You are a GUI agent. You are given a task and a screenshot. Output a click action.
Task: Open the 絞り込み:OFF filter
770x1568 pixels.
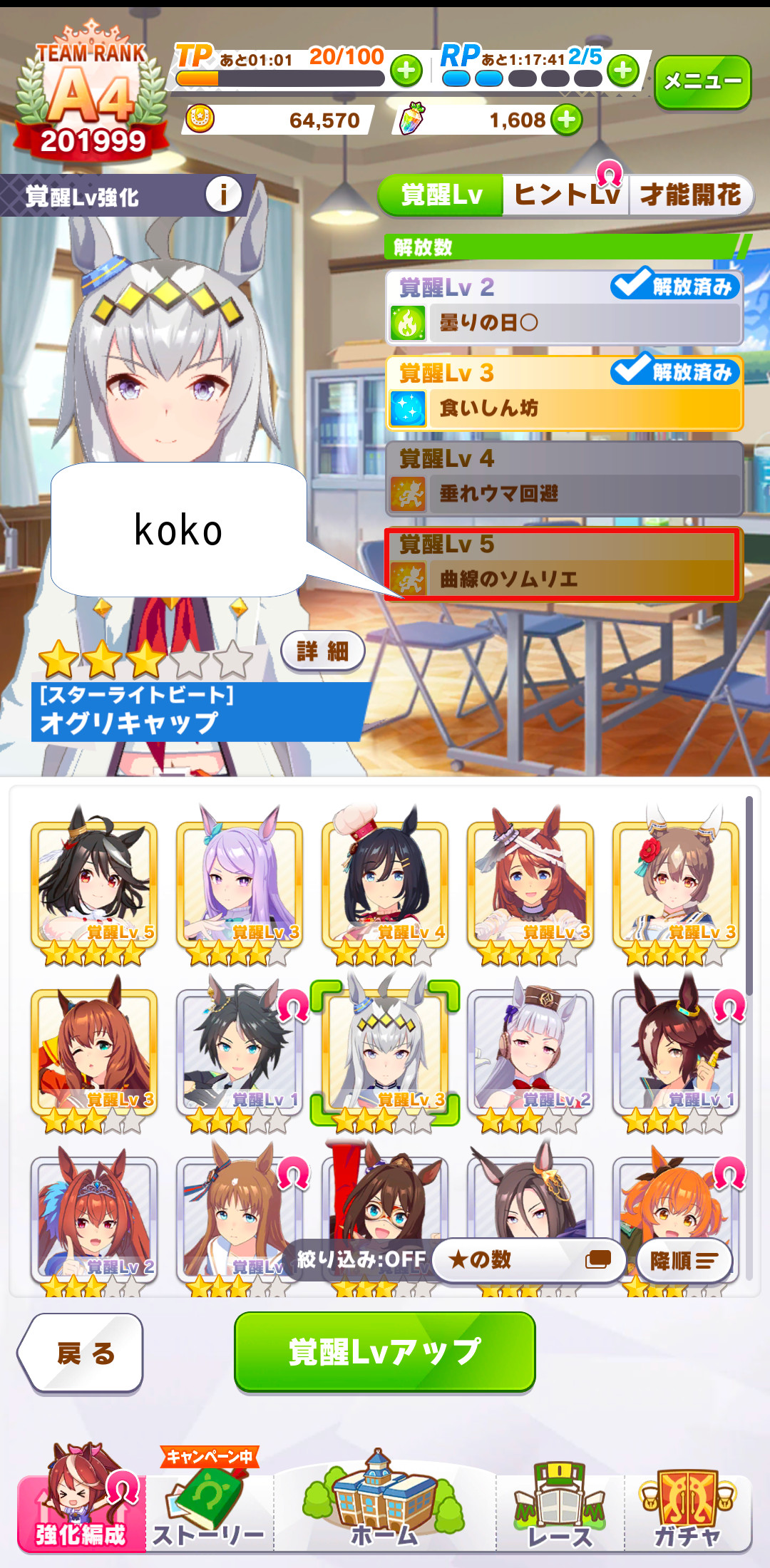tap(361, 1259)
